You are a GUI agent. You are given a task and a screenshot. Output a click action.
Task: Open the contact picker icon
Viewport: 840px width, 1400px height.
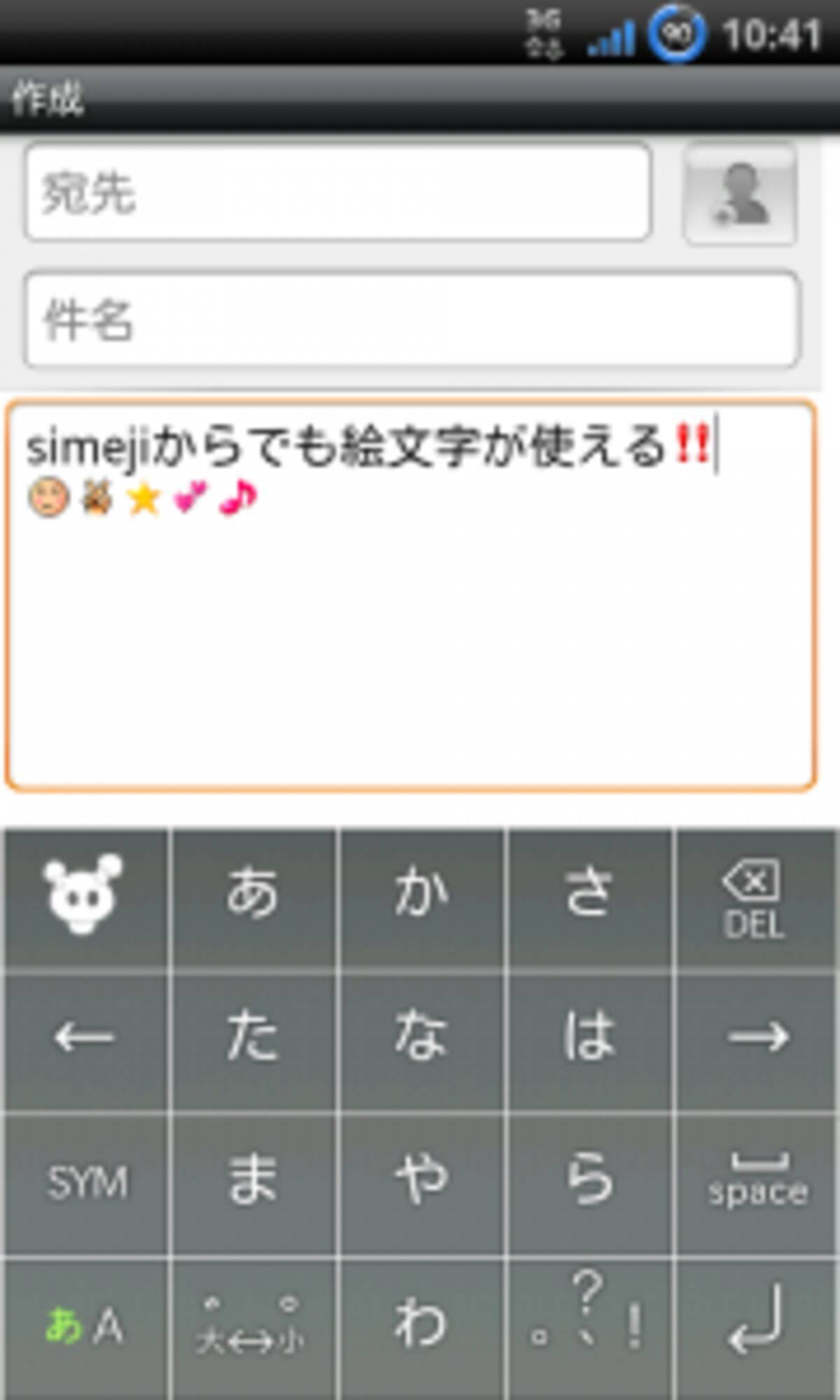coord(740,195)
